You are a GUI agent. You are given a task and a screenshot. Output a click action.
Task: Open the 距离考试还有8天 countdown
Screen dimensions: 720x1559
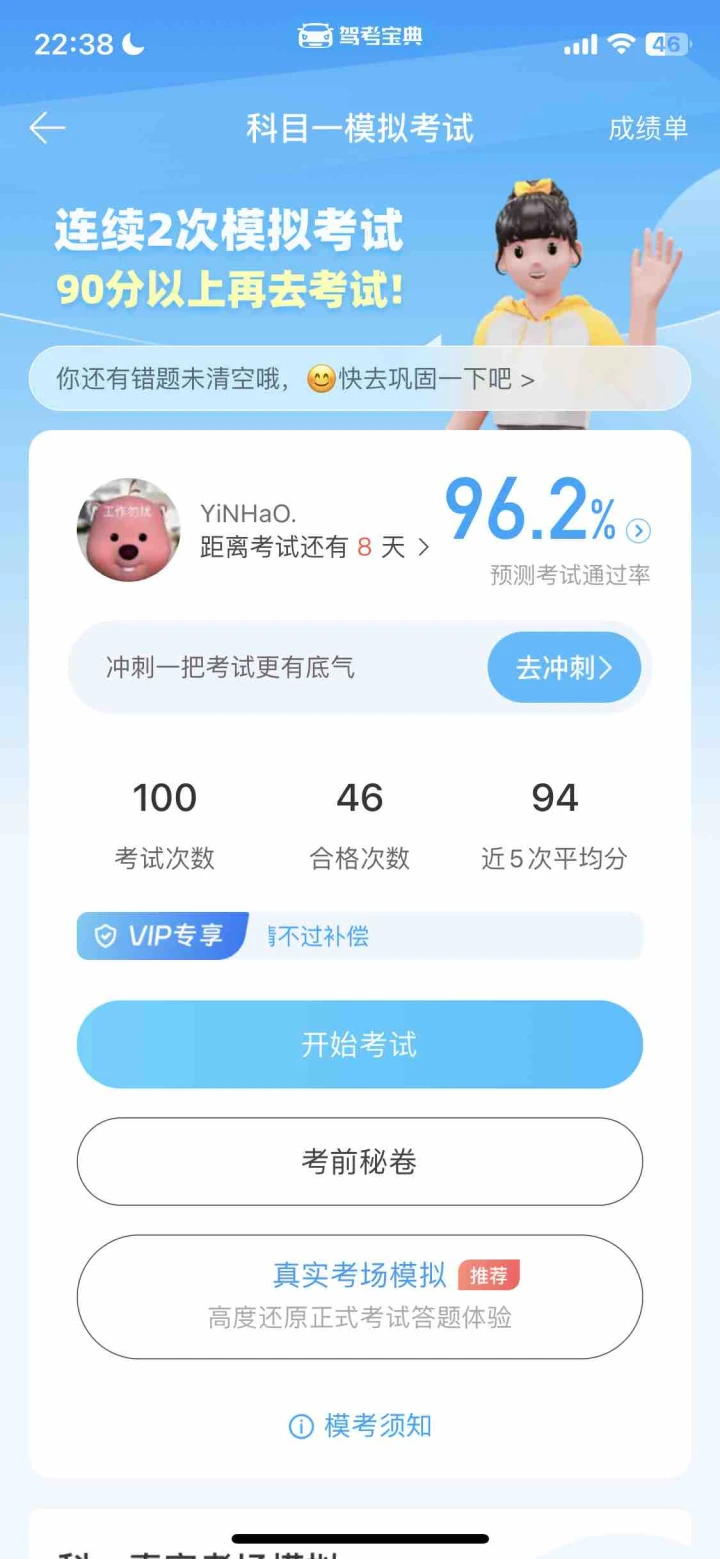click(314, 547)
